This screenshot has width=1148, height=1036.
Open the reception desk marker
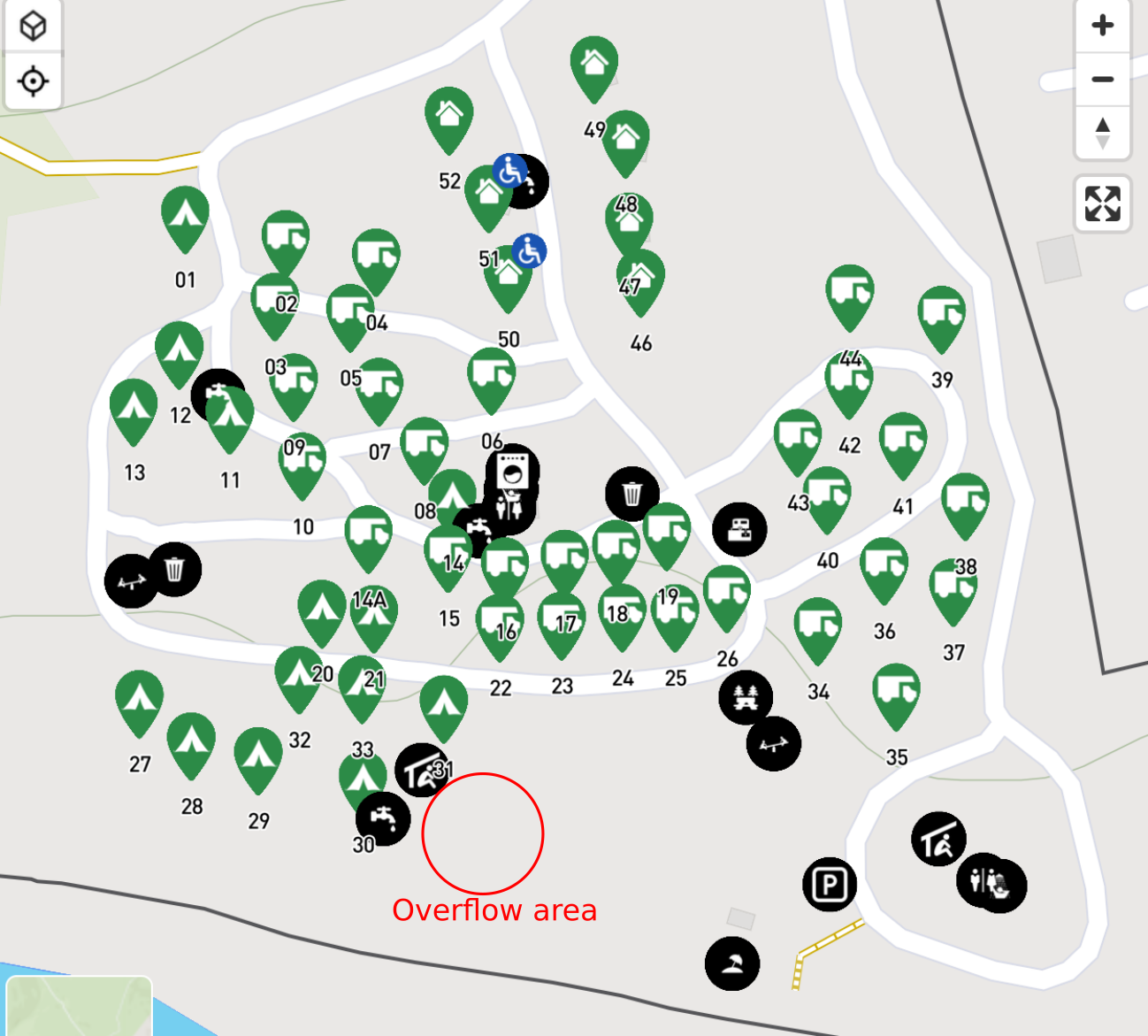739,530
